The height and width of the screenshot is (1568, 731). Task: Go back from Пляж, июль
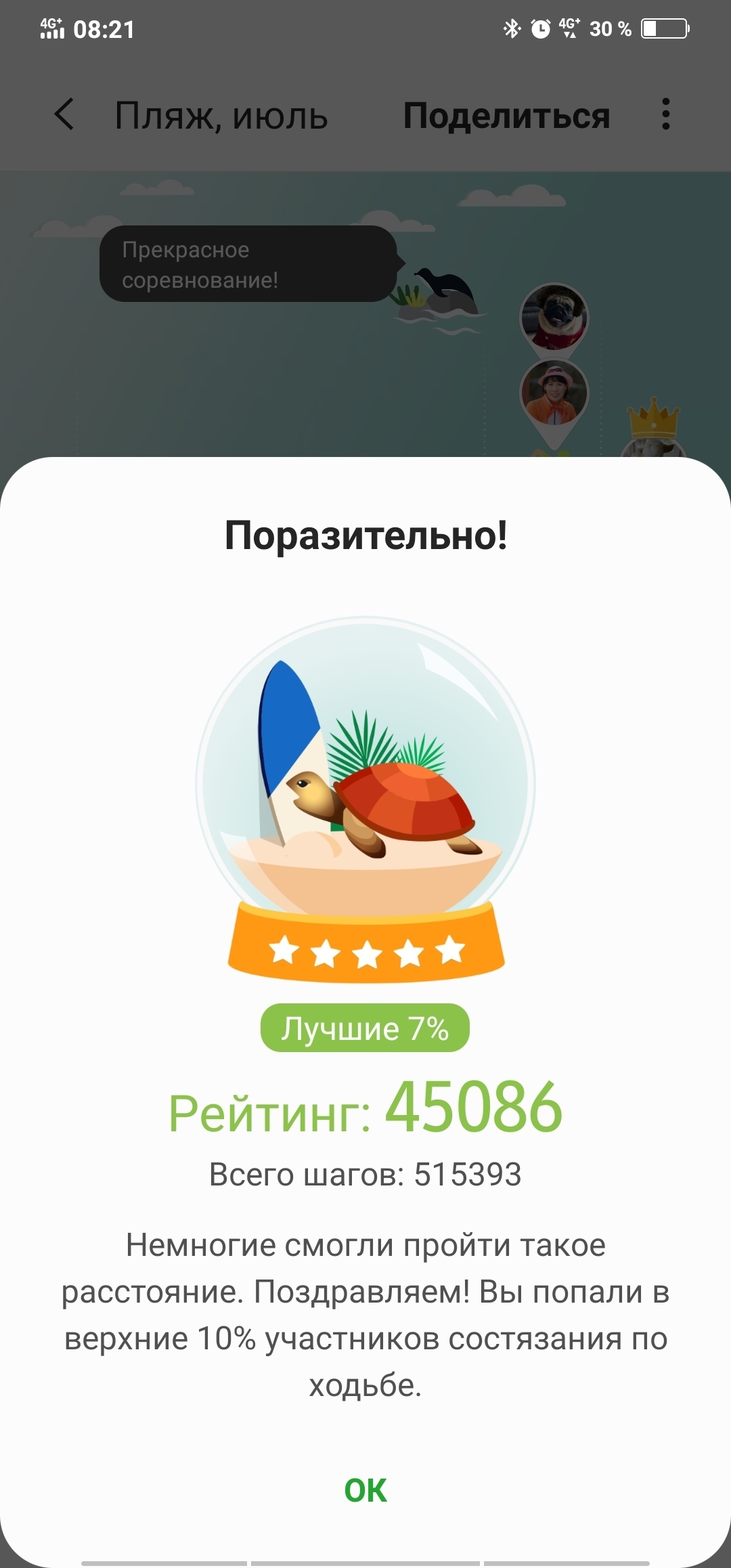tap(64, 114)
